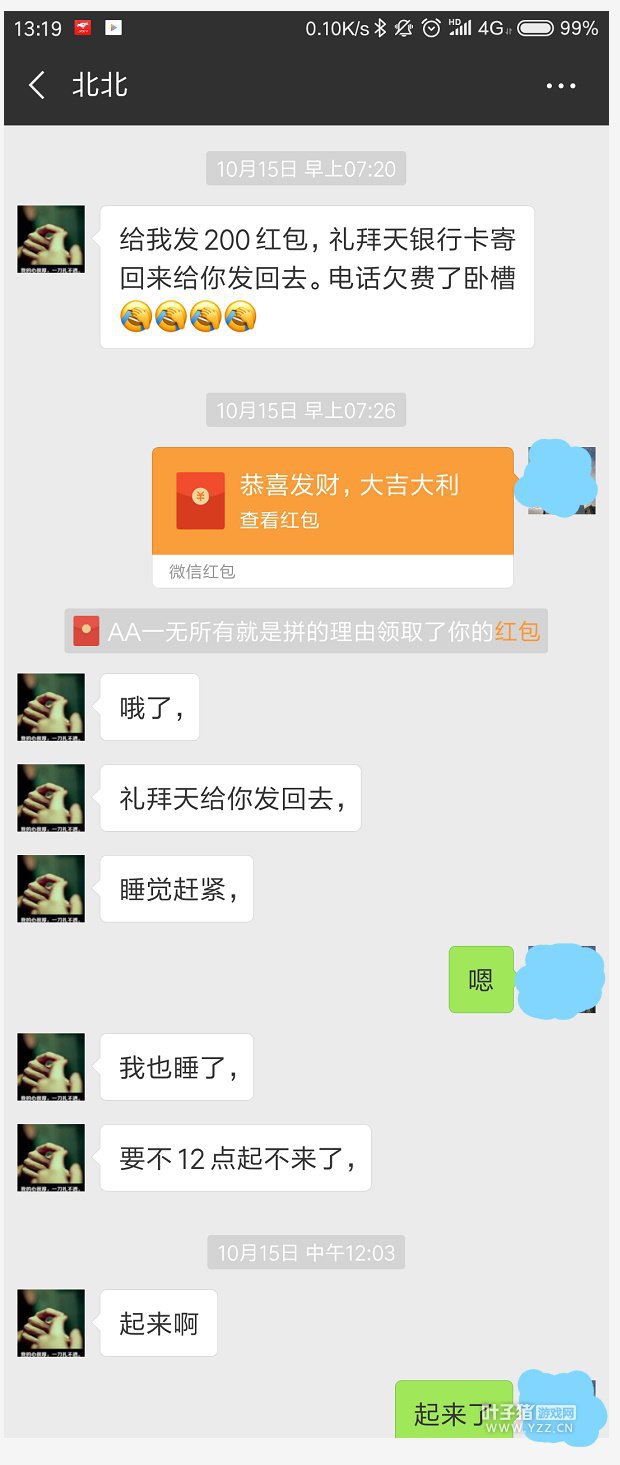Open the 恭喜发财 red packet message

(x=332, y=502)
